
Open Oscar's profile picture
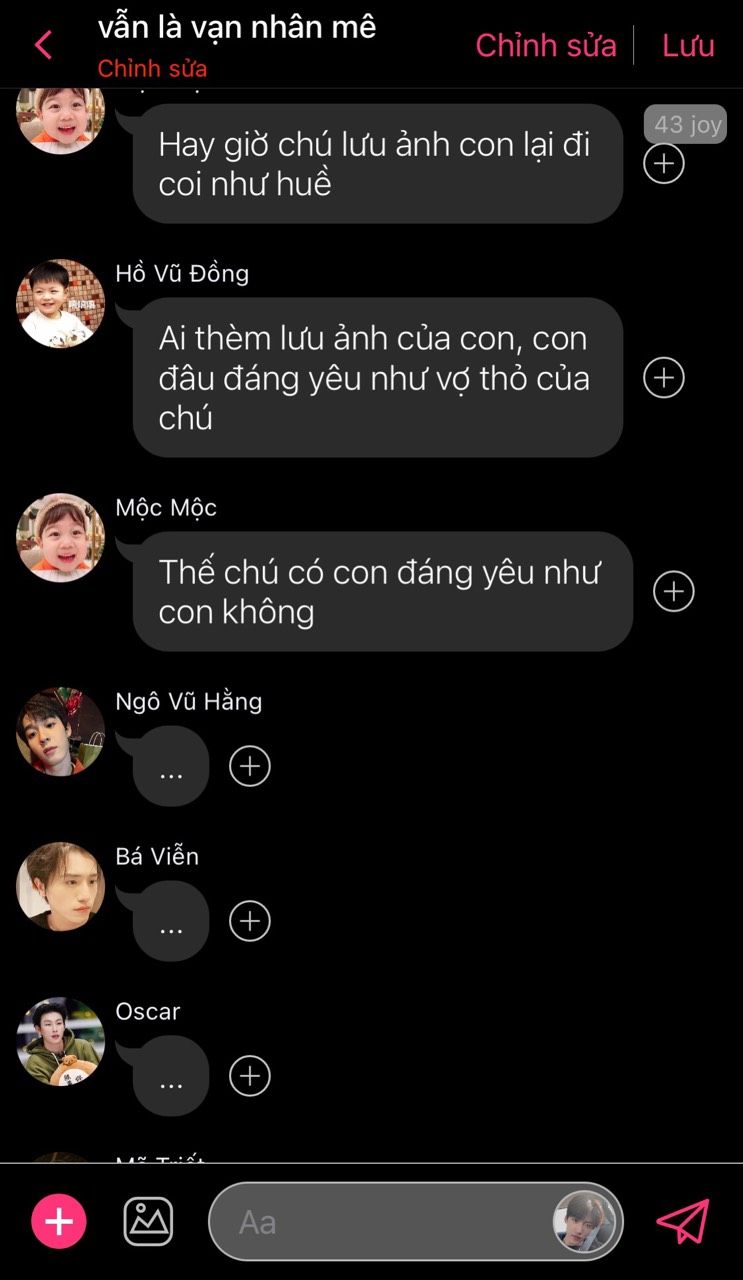[60, 1041]
